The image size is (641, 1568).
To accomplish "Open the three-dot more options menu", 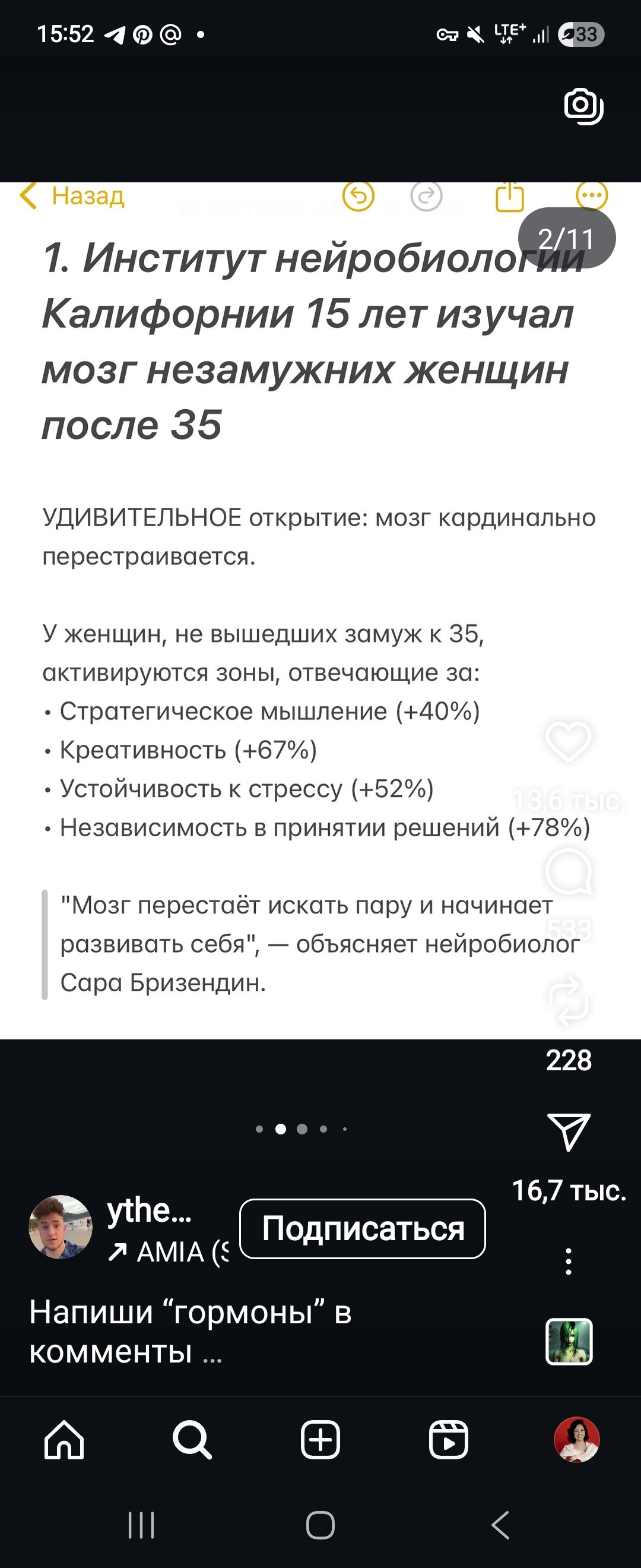I will pyautogui.click(x=569, y=1261).
